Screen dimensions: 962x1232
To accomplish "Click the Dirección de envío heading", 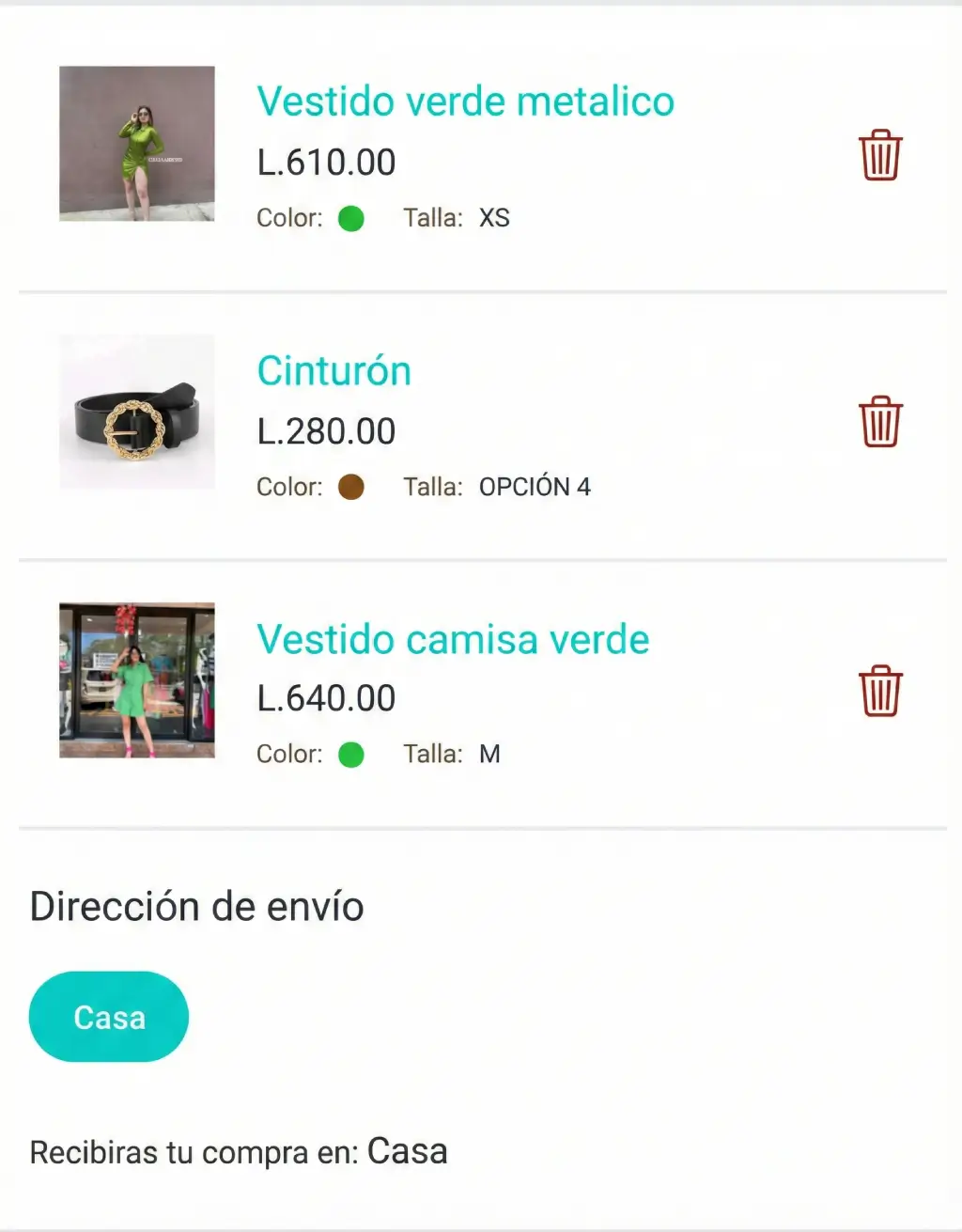I will point(196,906).
